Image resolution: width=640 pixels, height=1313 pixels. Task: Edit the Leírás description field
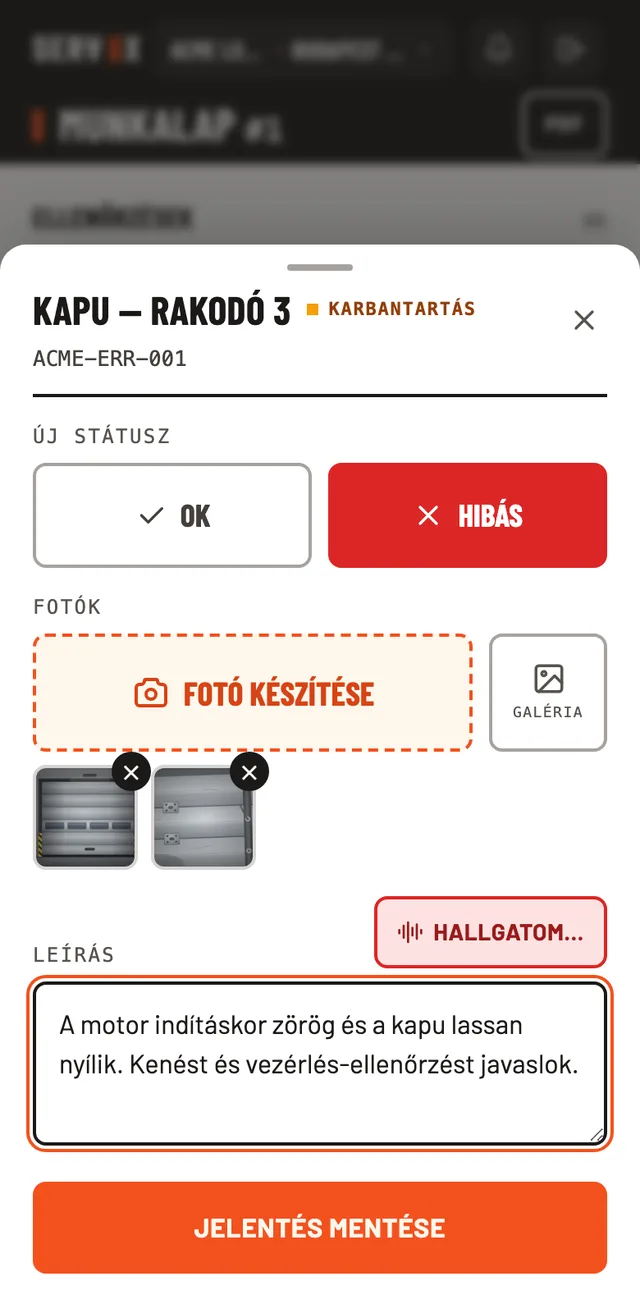coord(320,1063)
